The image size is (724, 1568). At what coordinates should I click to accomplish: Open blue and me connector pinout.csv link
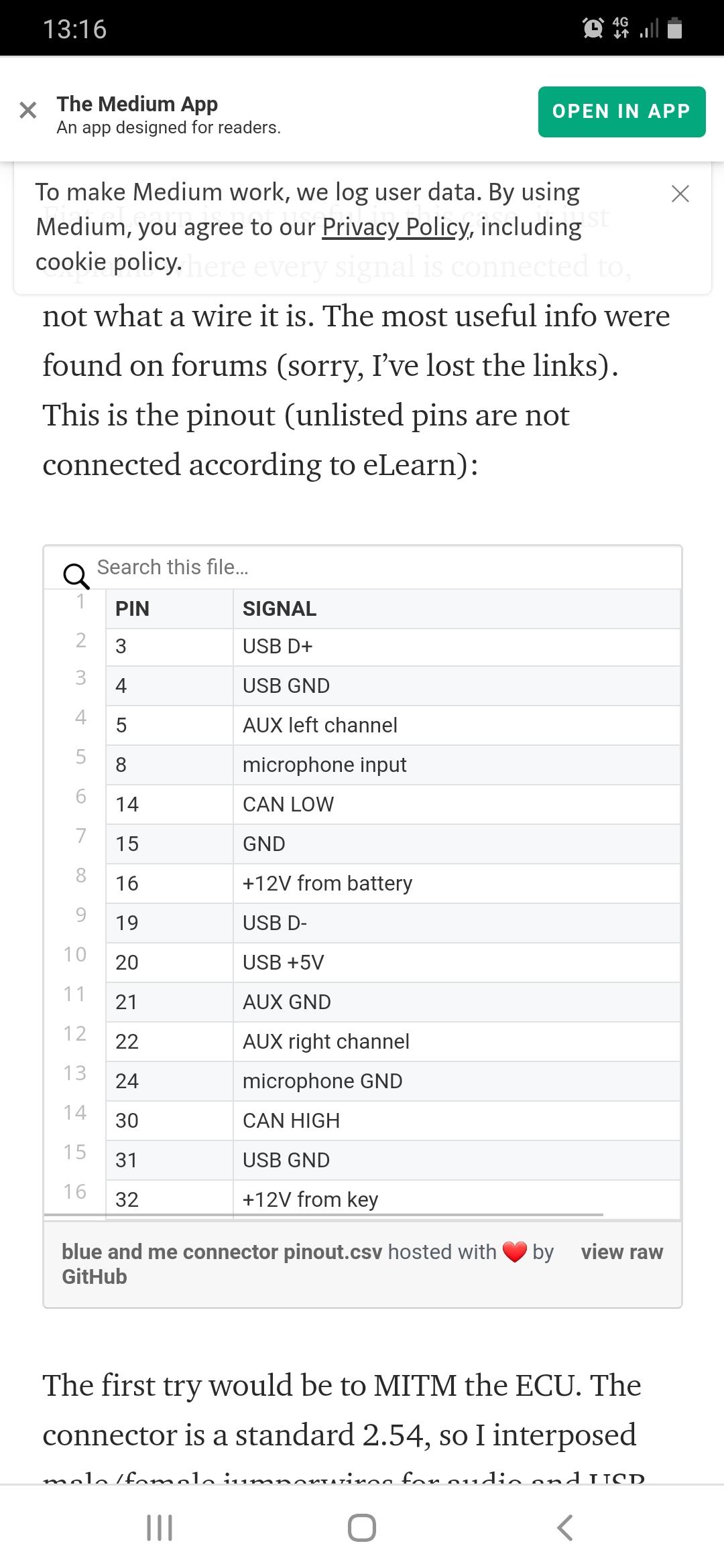(222, 1252)
